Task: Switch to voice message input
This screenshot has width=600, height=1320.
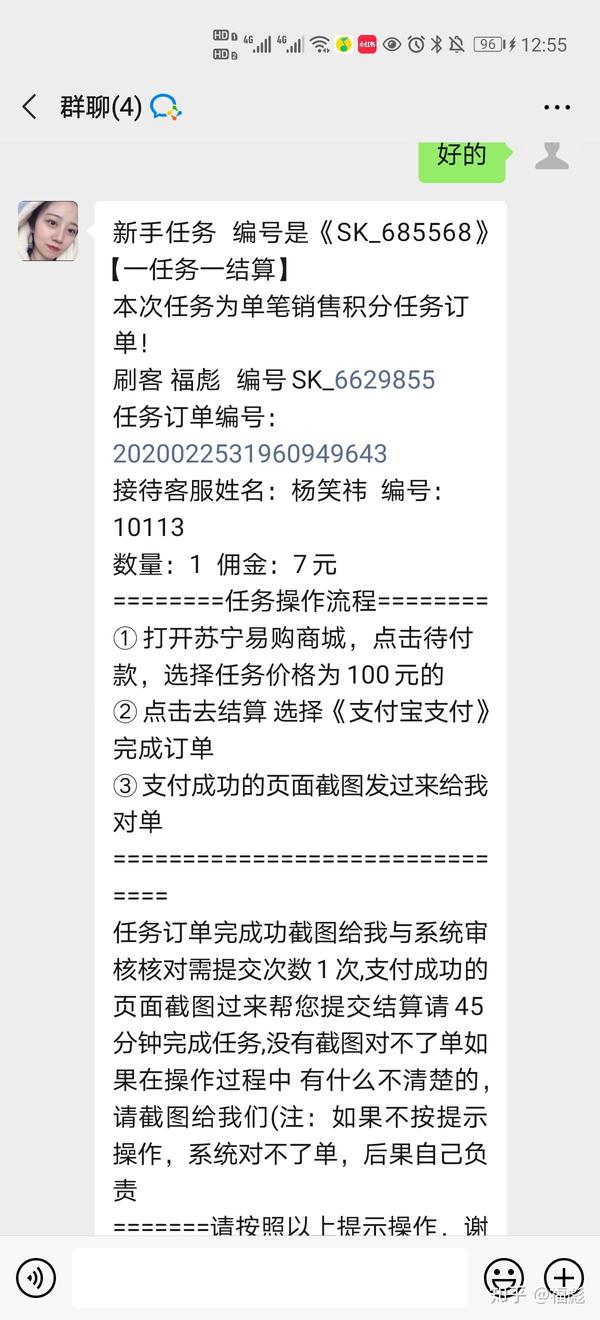Action: [36, 1277]
